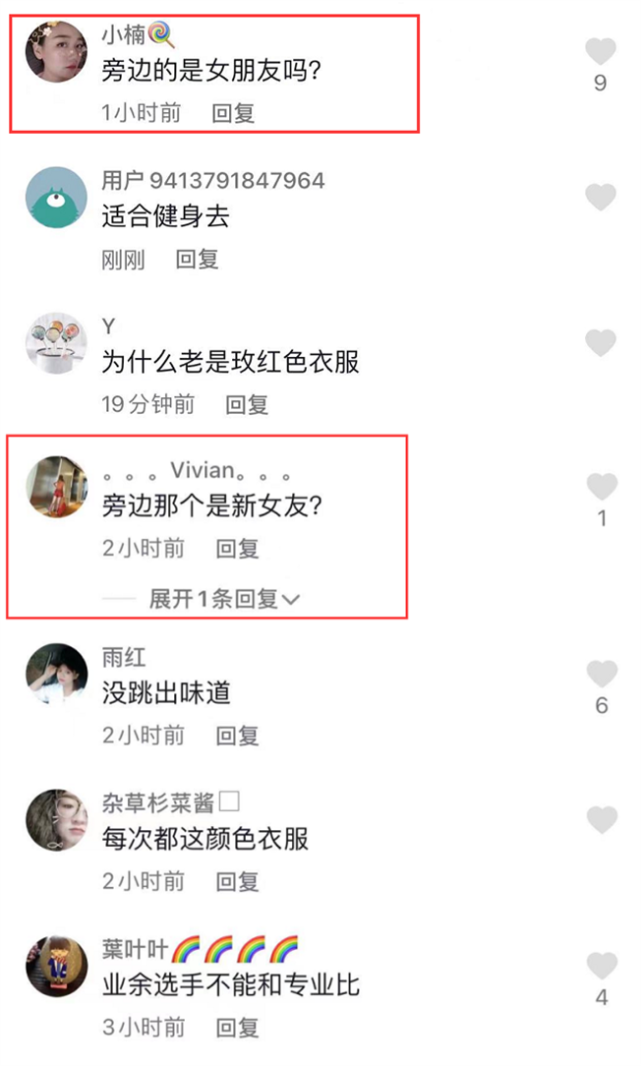
Task: Like 葉叶叶's comment 业余选手不能和专业比
Action: (601, 966)
